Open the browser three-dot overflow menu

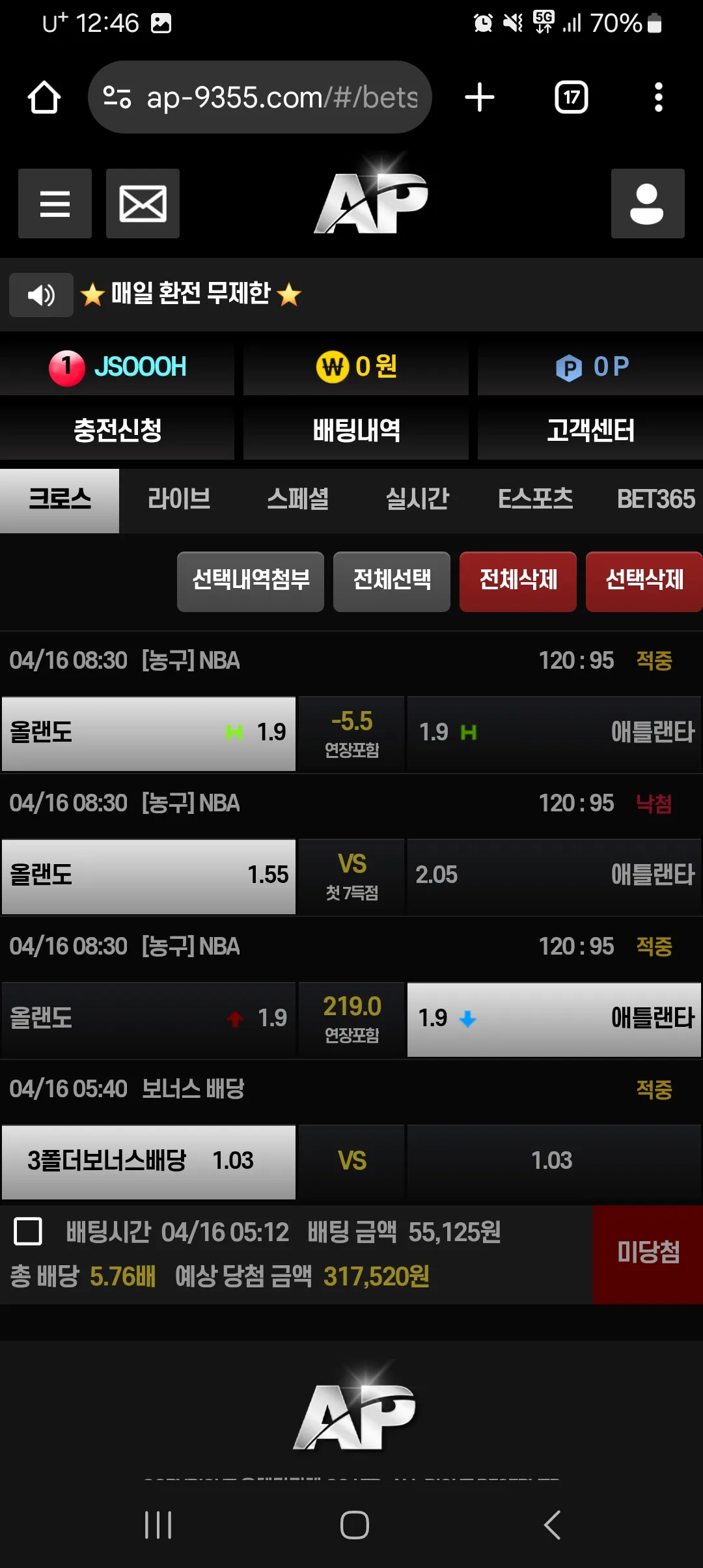659,98
